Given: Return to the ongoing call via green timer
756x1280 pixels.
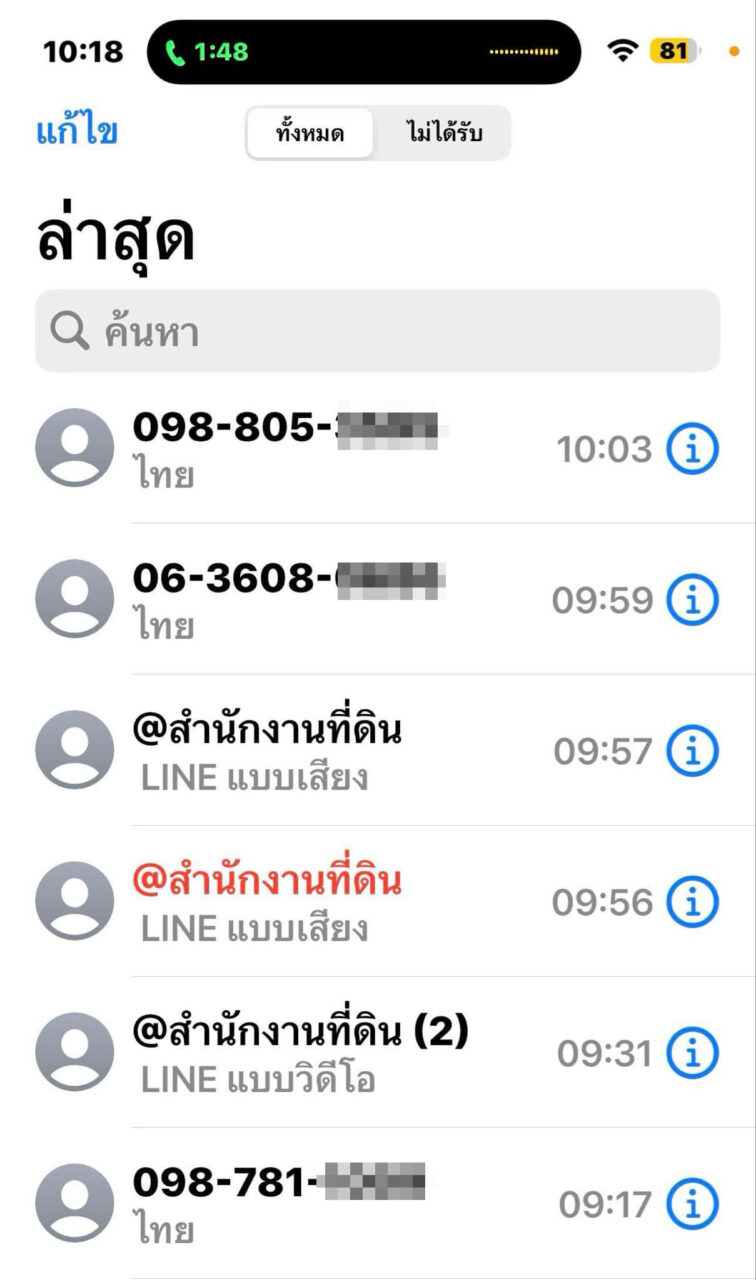Looking at the screenshot, I should coord(208,52).
